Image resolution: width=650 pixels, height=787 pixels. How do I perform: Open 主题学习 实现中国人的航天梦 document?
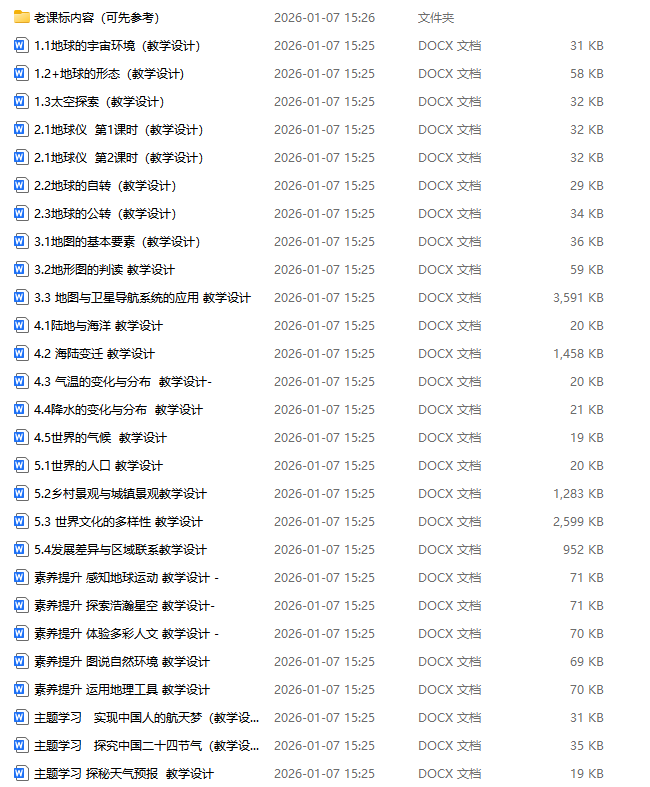[146, 718]
